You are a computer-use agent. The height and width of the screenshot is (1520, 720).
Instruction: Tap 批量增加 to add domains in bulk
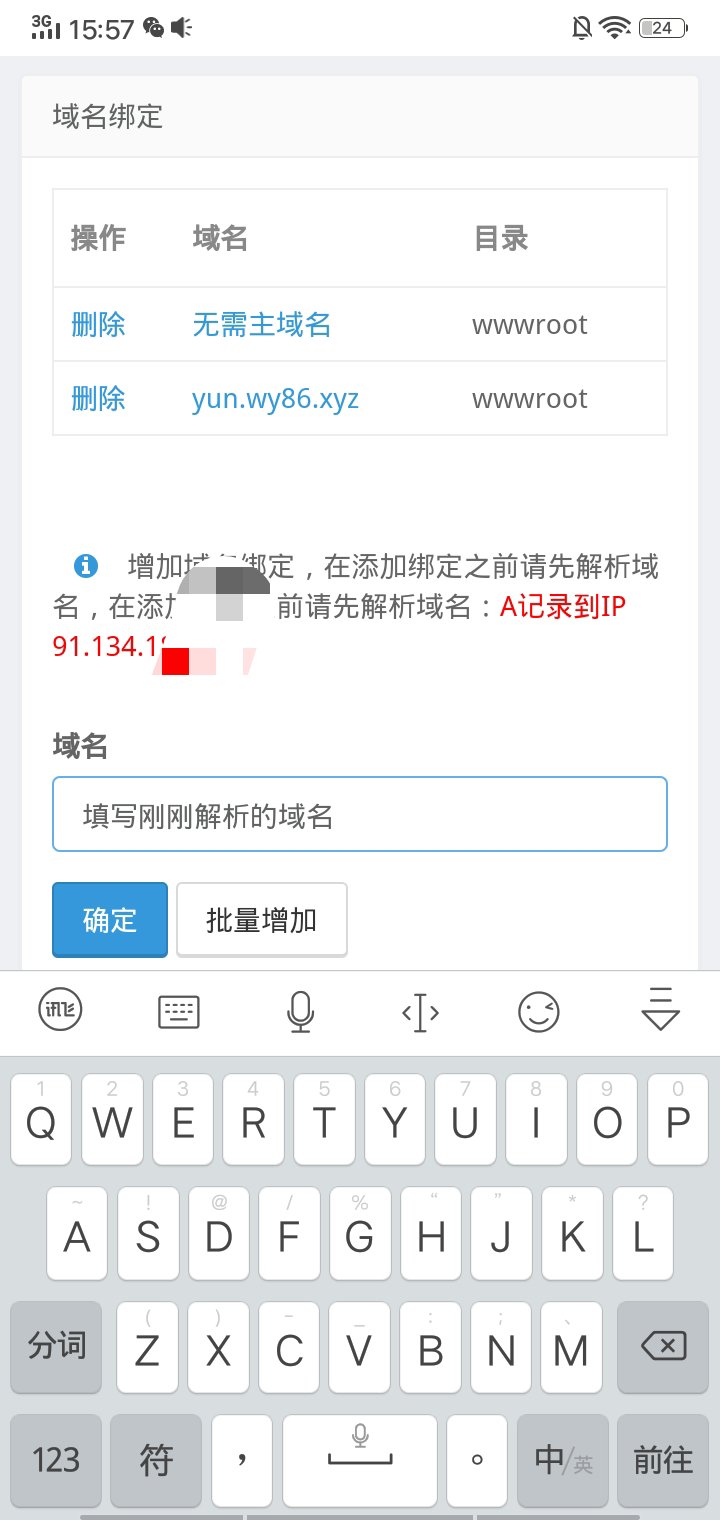(x=262, y=919)
